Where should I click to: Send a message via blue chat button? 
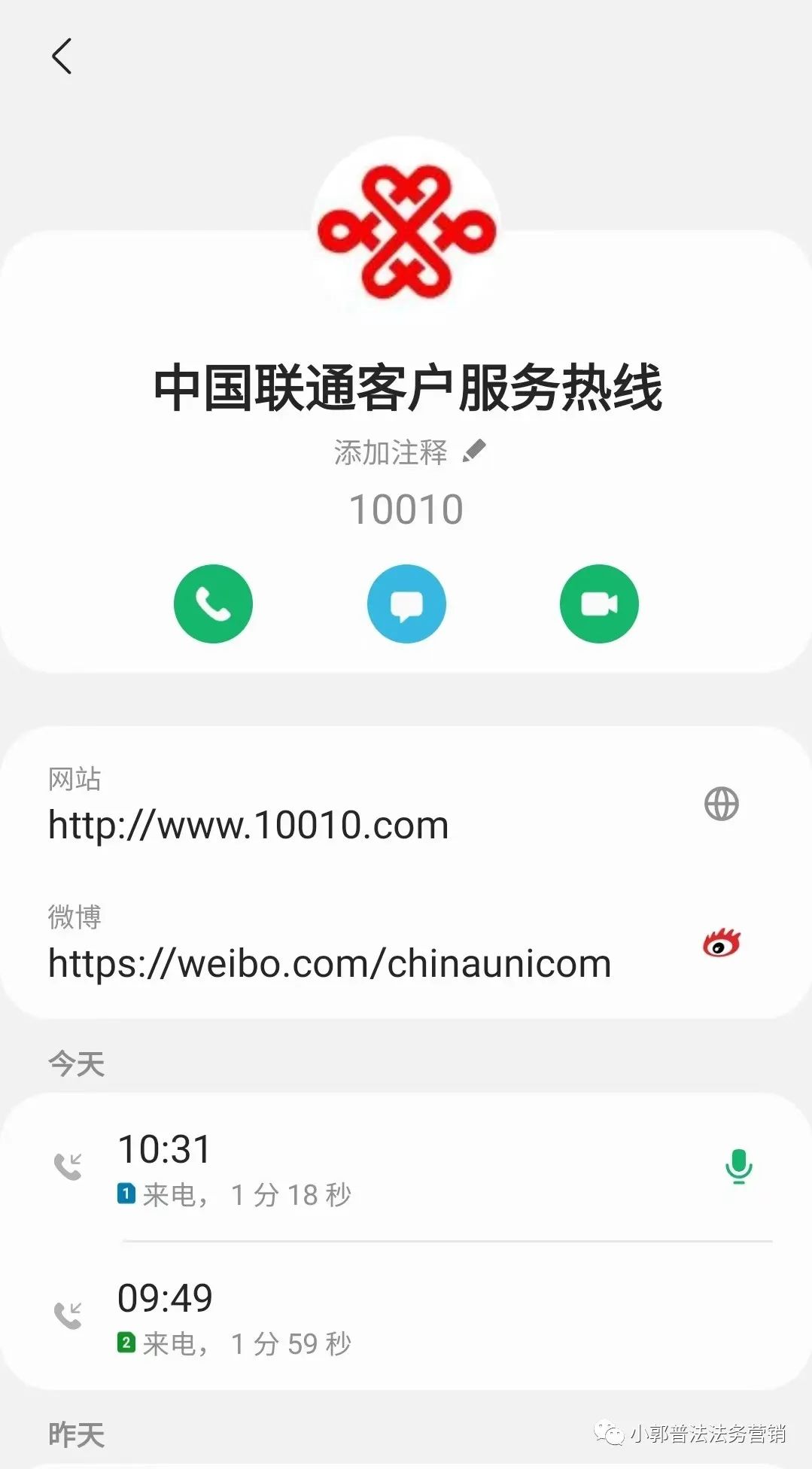point(406,604)
